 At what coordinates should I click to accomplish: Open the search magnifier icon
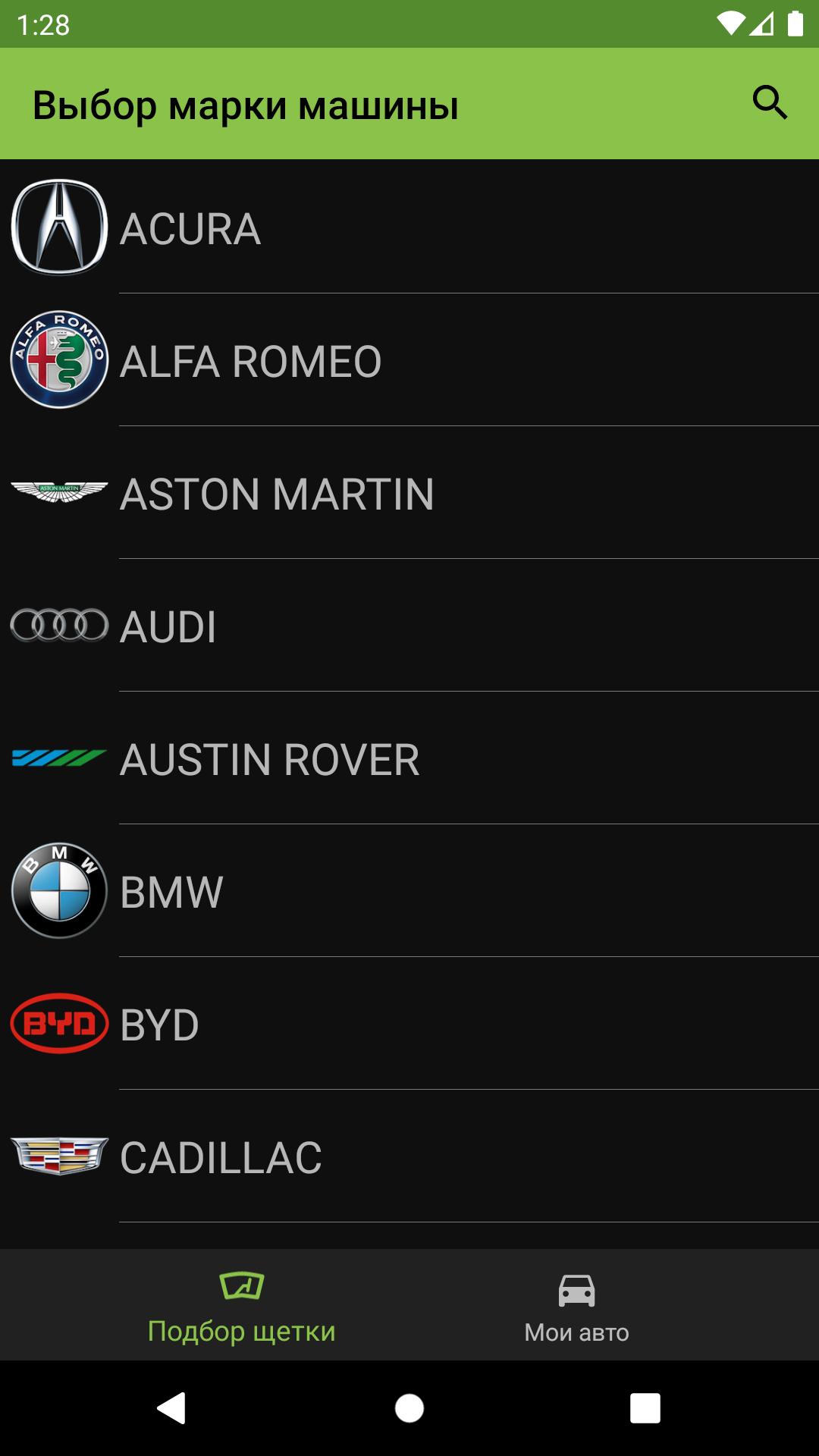click(x=770, y=103)
